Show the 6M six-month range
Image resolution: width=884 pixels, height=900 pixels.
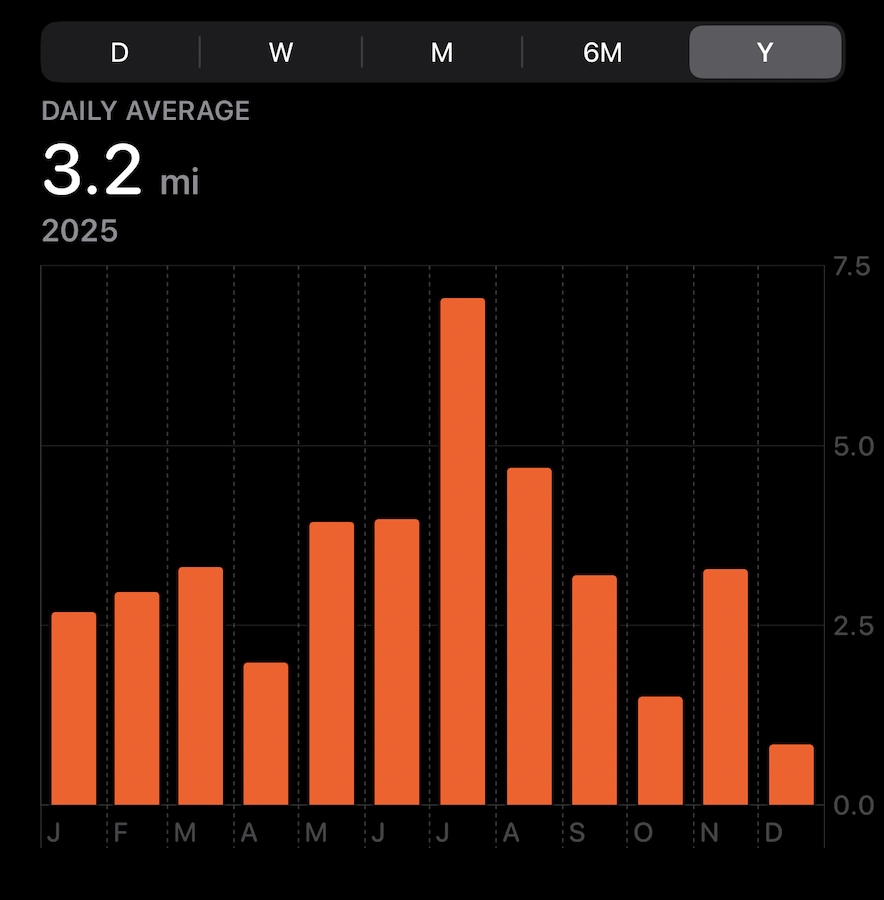[x=603, y=52]
